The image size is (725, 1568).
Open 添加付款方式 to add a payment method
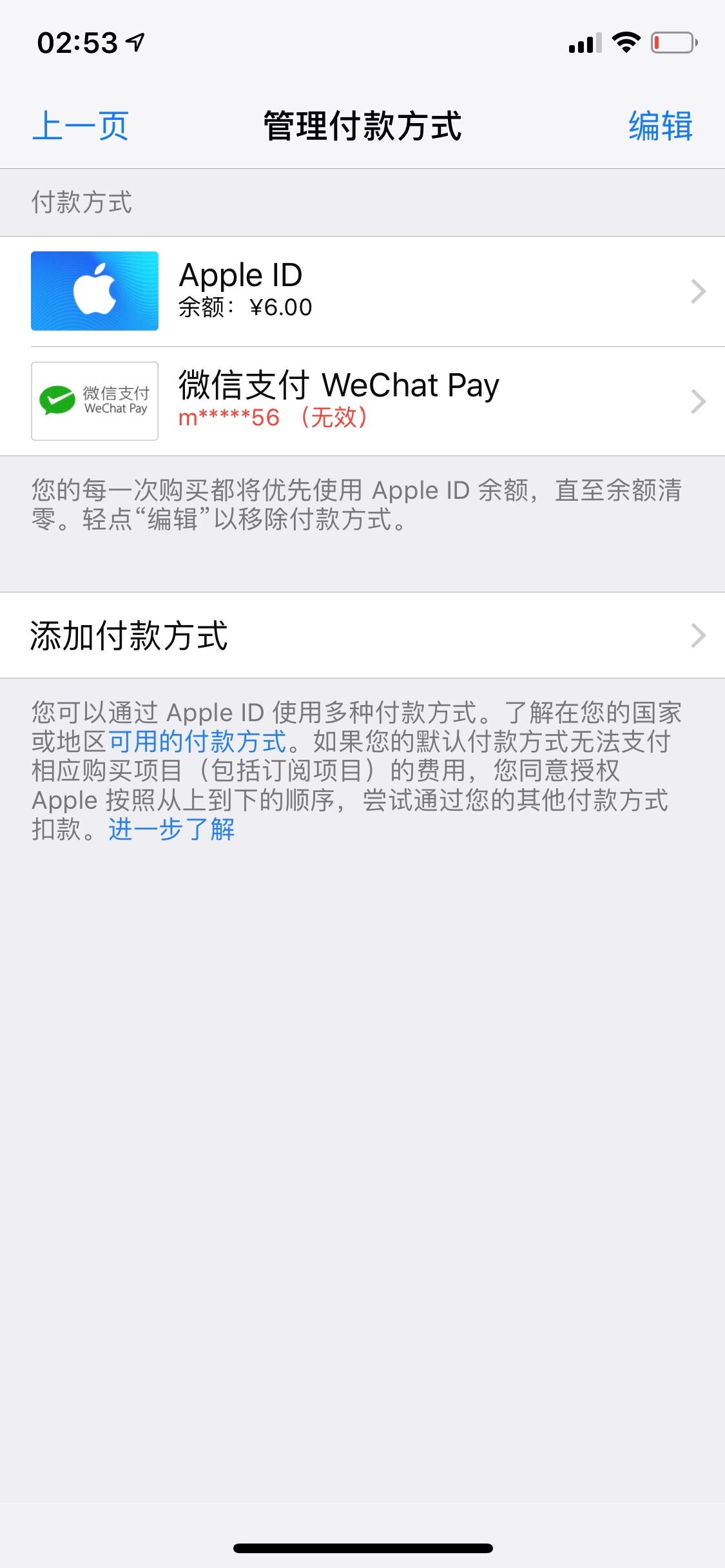click(x=362, y=635)
